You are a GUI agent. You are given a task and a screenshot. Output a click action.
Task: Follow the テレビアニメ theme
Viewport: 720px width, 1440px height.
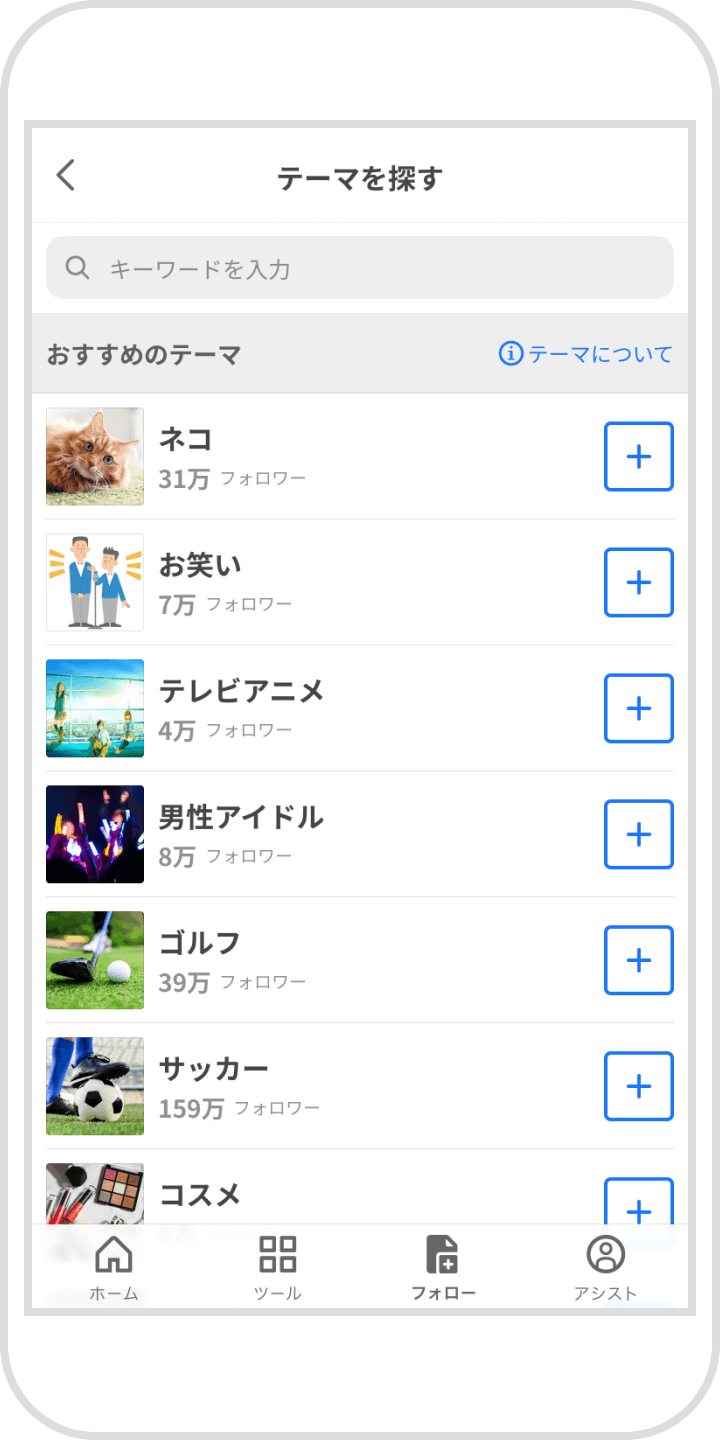(638, 709)
